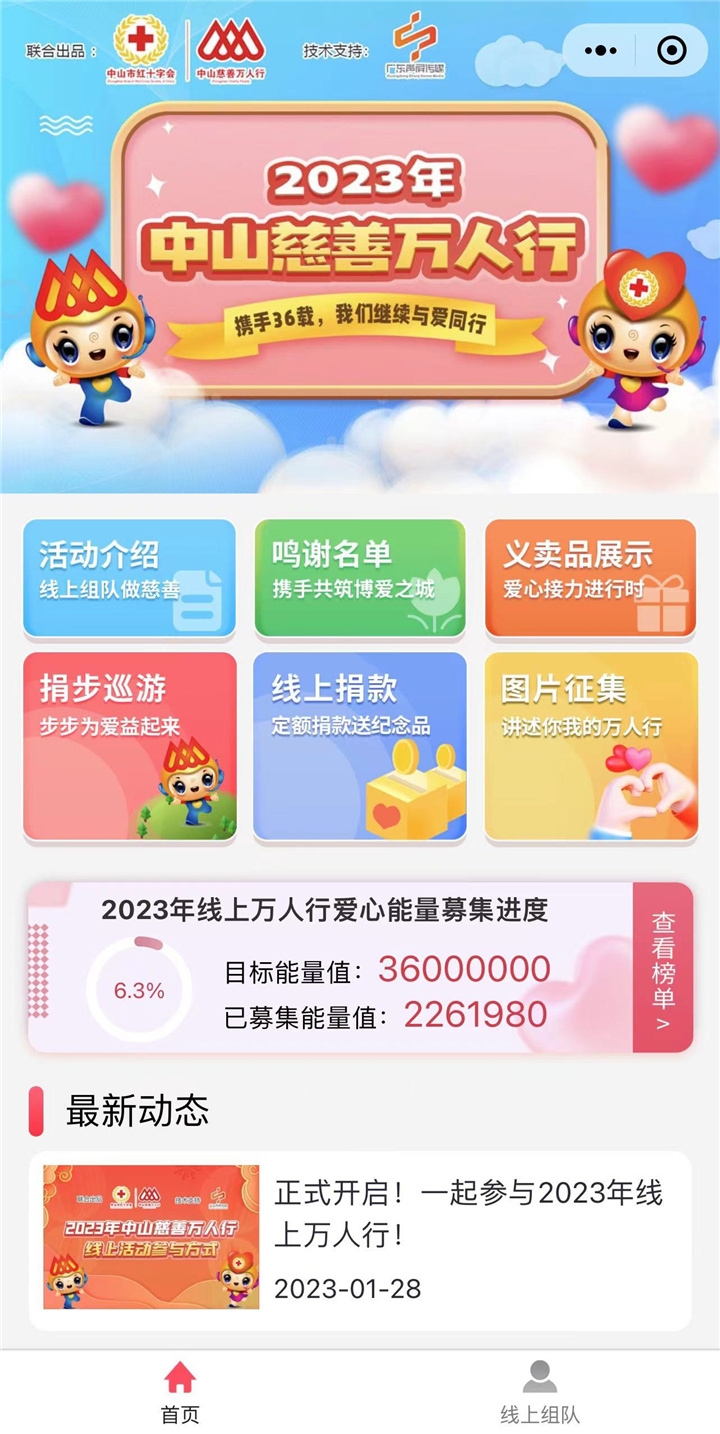Close the mini program with the circle icon
This screenshot has width=720, height=1434.
tap(672, 50)
